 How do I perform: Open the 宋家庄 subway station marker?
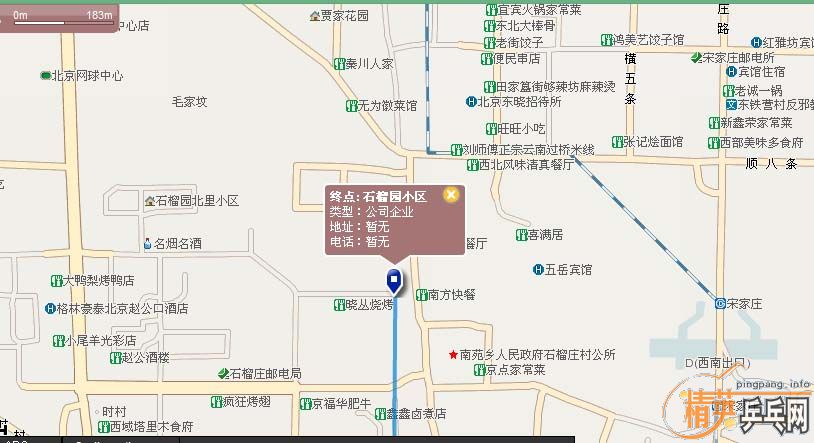[x=720, y=303]
